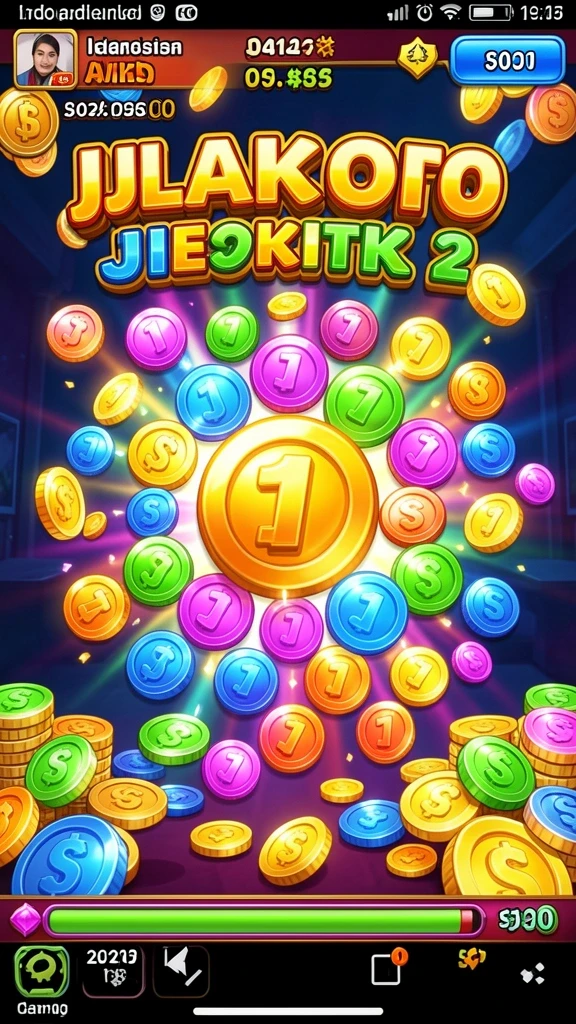The image size is (576, 1024).
Task: Open the player avatar profile
Action: coord(45,59)
